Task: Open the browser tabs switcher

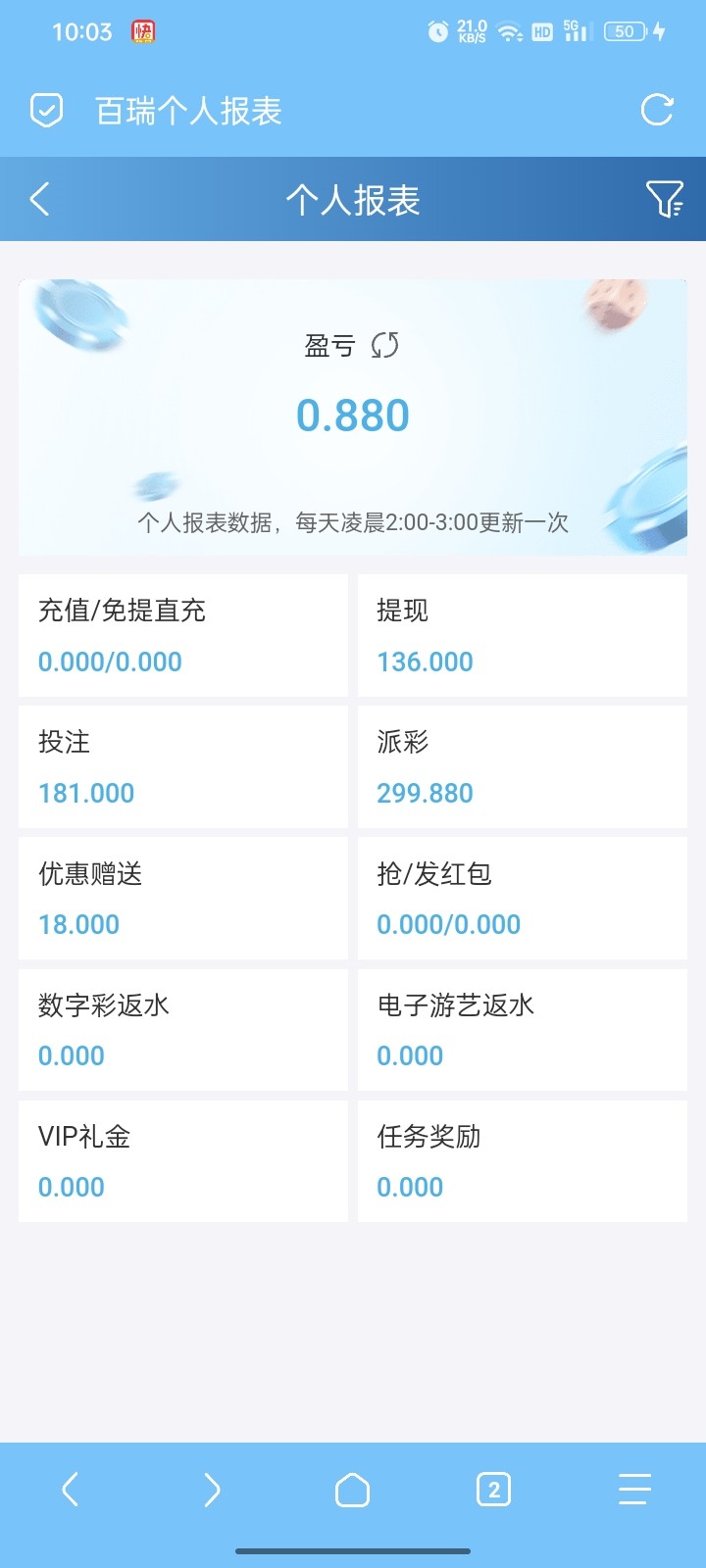Action: point(493,1490)
